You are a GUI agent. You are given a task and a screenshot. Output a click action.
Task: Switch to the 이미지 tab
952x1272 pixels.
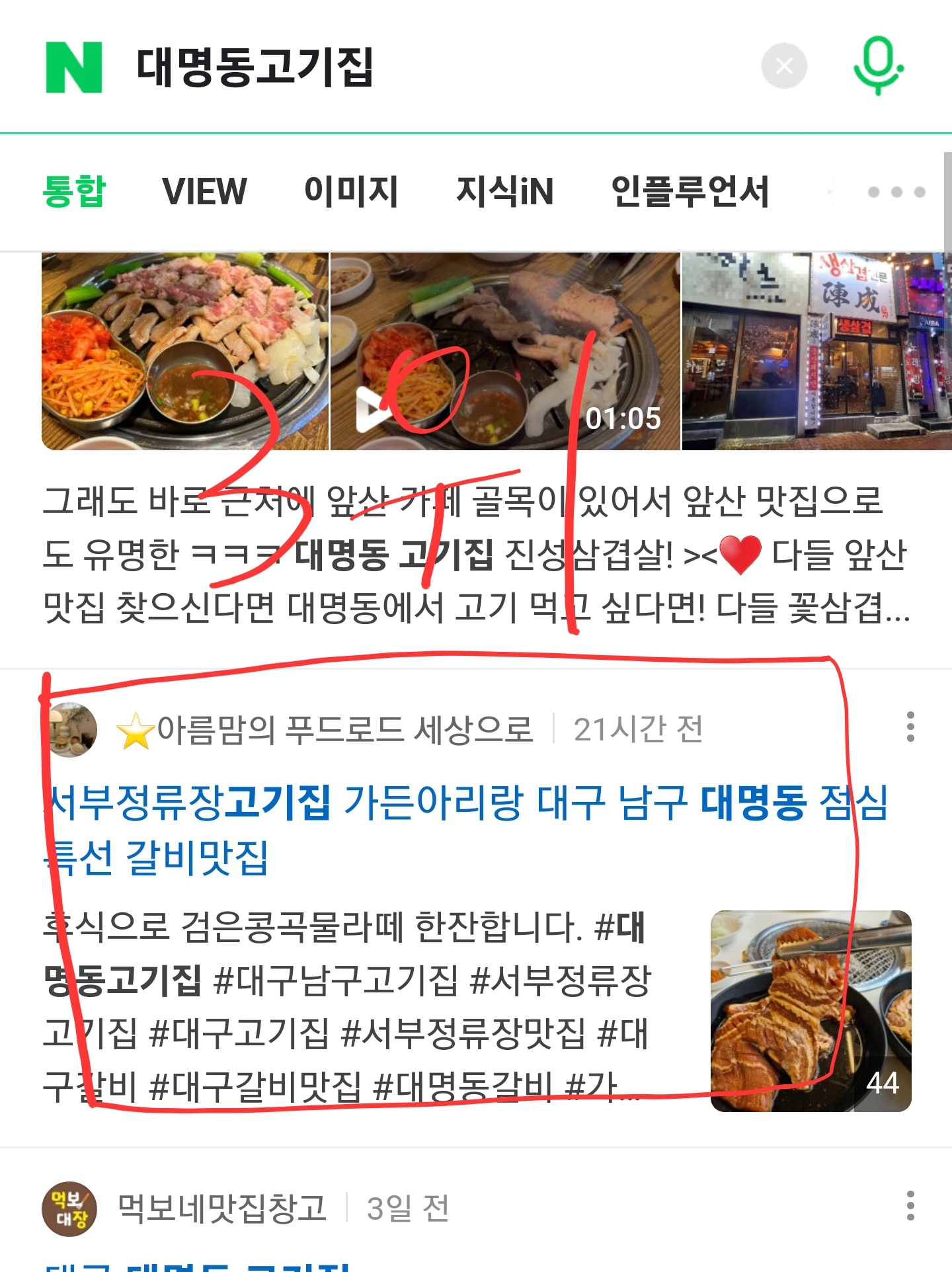coord(351,192)
